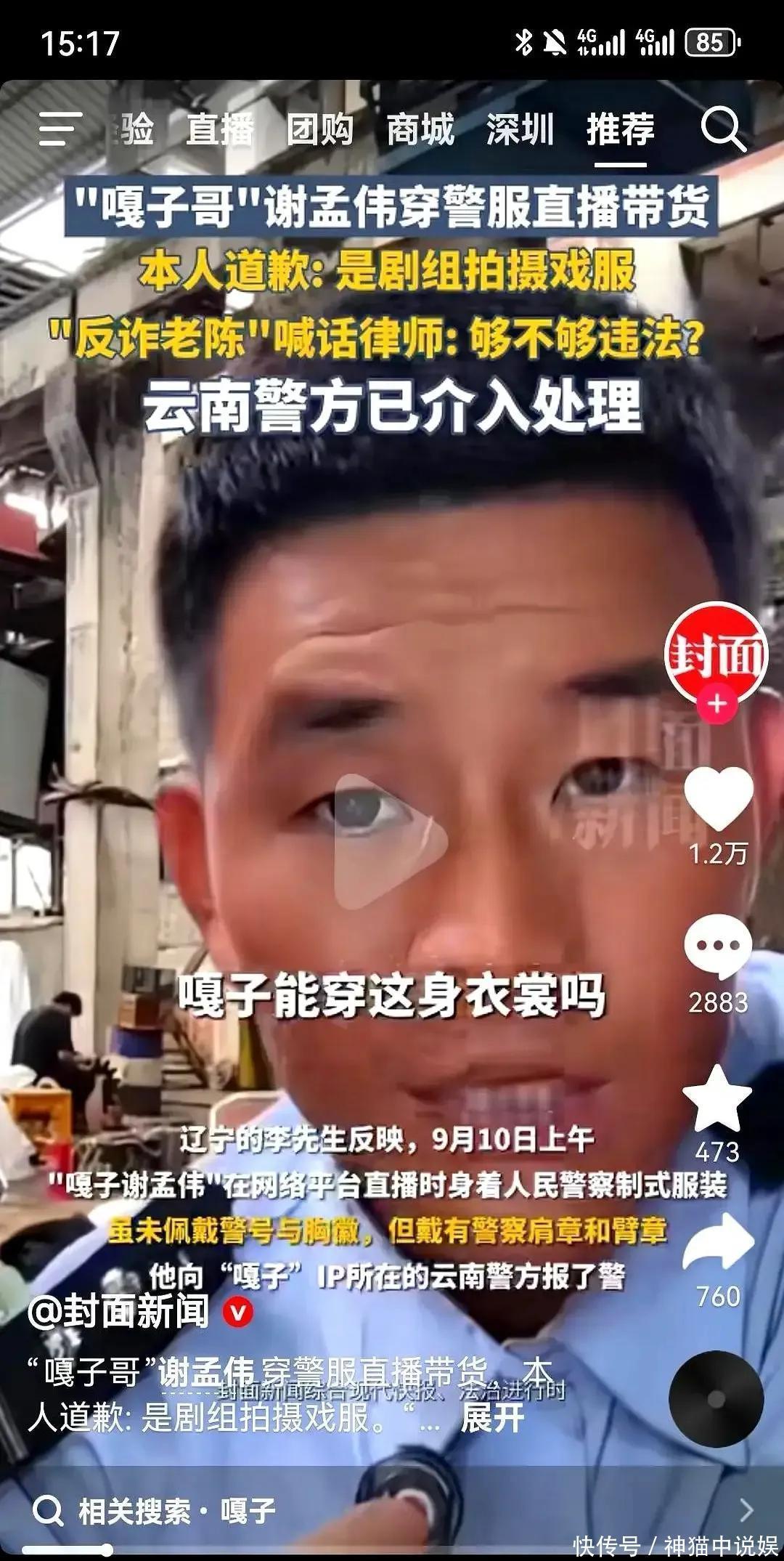Viewport: 784px width, 1561px height.
Task: Open @封面新闻 profile name
Action: (x=120, y=1312)
